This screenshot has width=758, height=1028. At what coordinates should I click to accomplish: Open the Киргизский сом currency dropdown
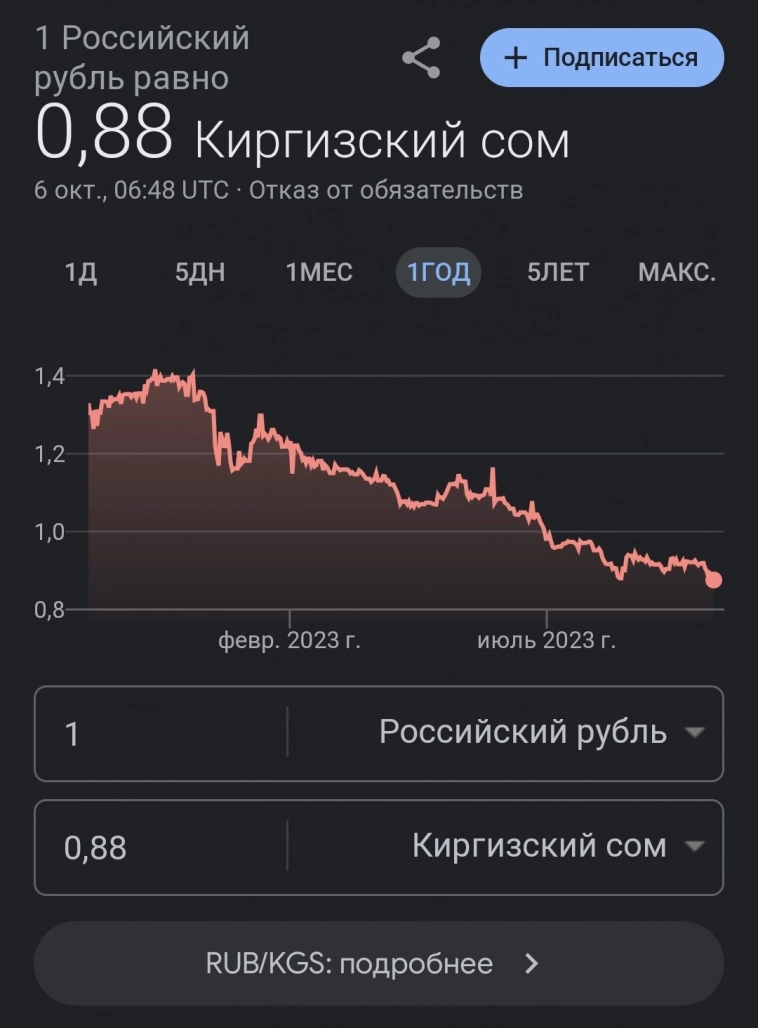(557, 847)
